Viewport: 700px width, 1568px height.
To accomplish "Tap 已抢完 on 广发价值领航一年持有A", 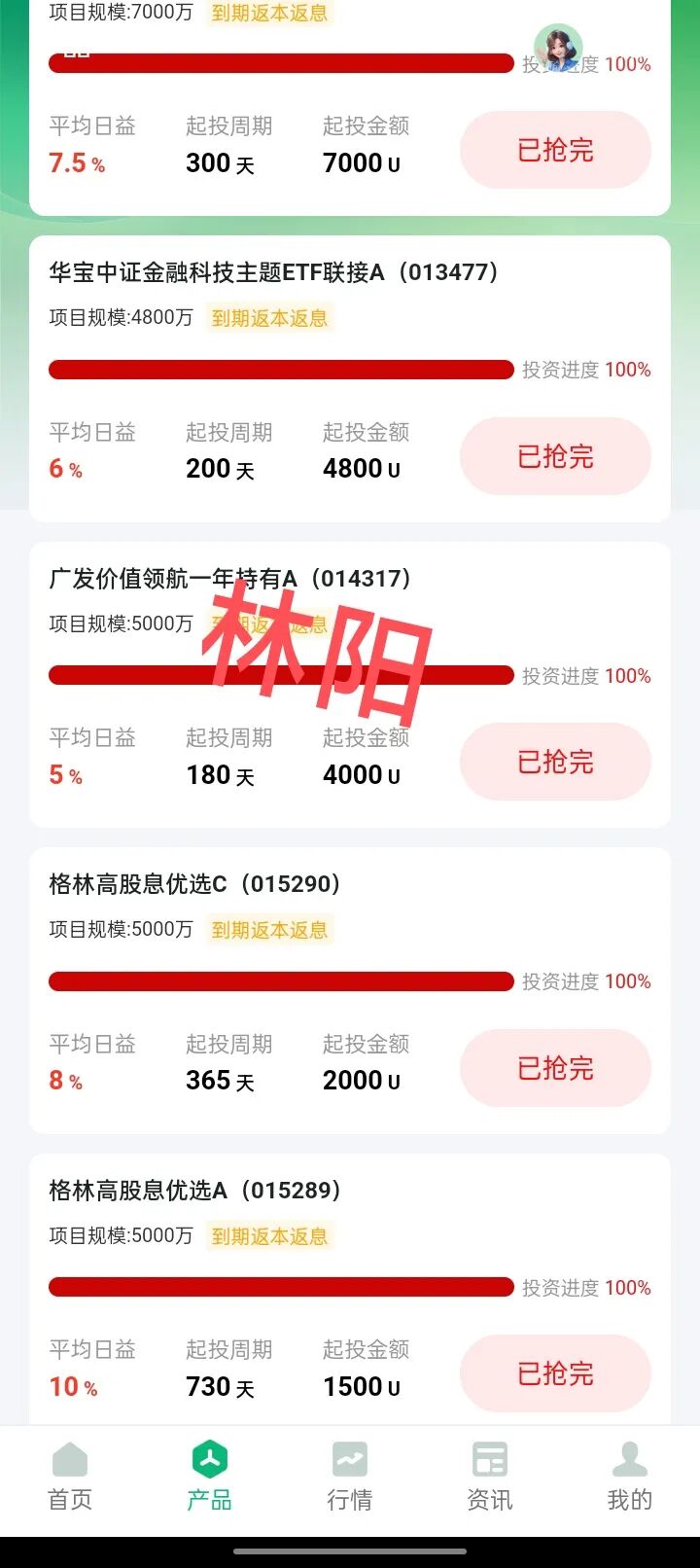I will [x=555, y=762].
